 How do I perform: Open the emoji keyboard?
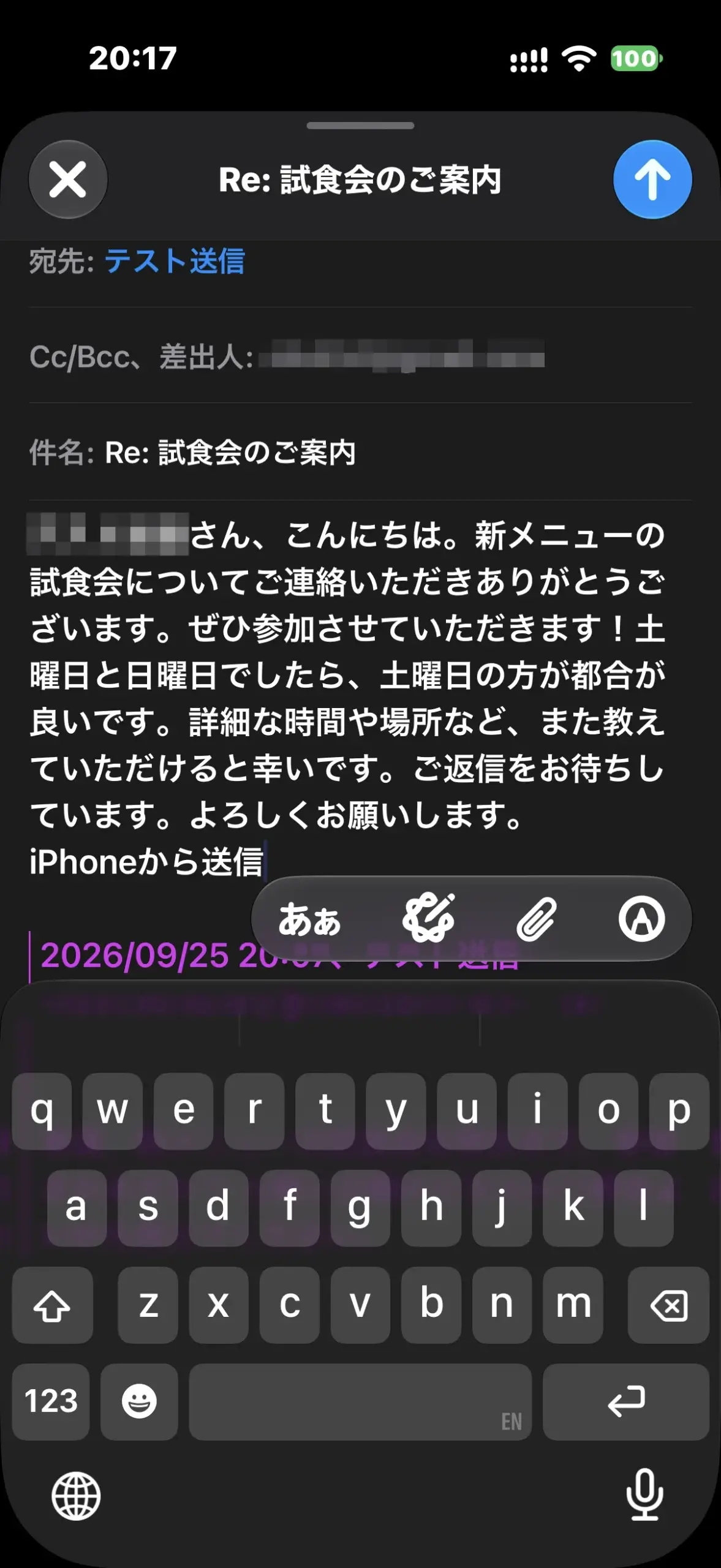139,1401
